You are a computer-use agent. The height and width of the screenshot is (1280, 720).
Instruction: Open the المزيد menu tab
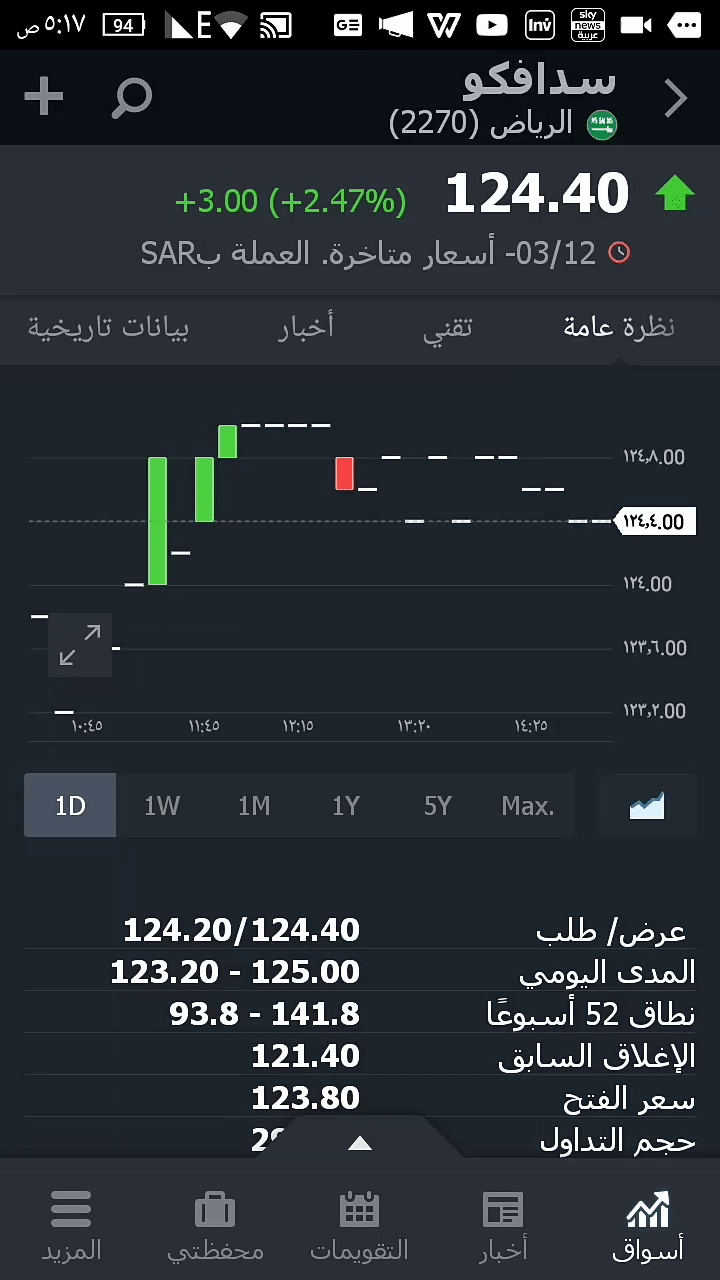[x=71, y=1225]
